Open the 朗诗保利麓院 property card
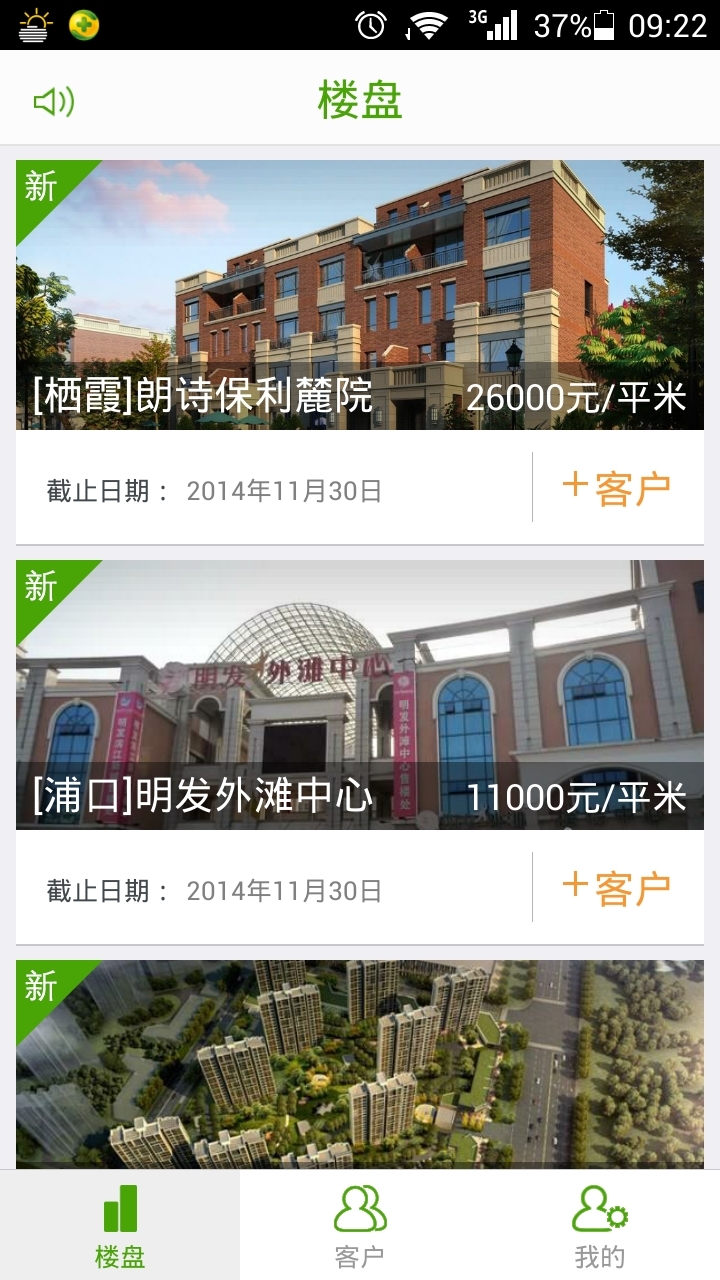Screen dimensions: 720x1280 point(359,295)
